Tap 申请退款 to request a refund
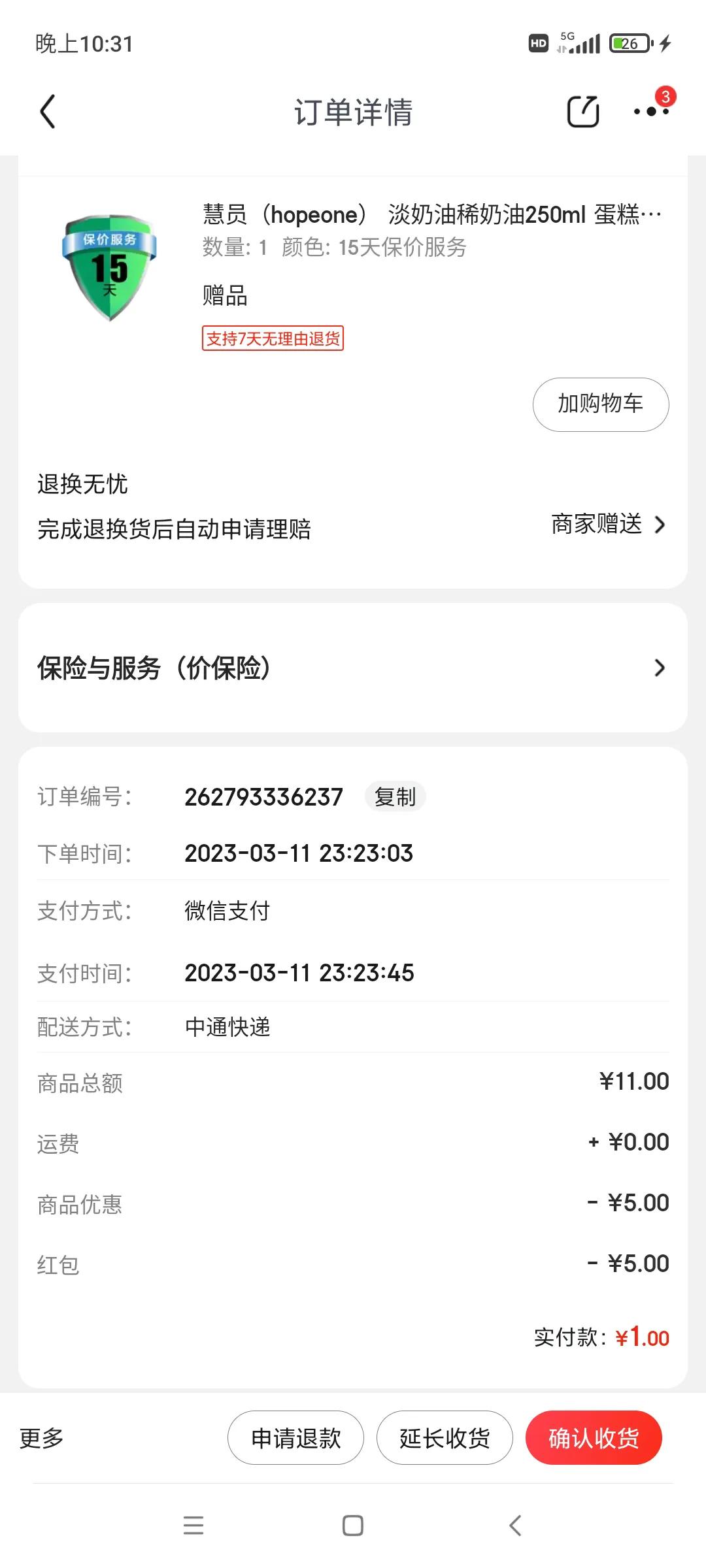Screen dimensions: 706x1568 [295, 1437]
